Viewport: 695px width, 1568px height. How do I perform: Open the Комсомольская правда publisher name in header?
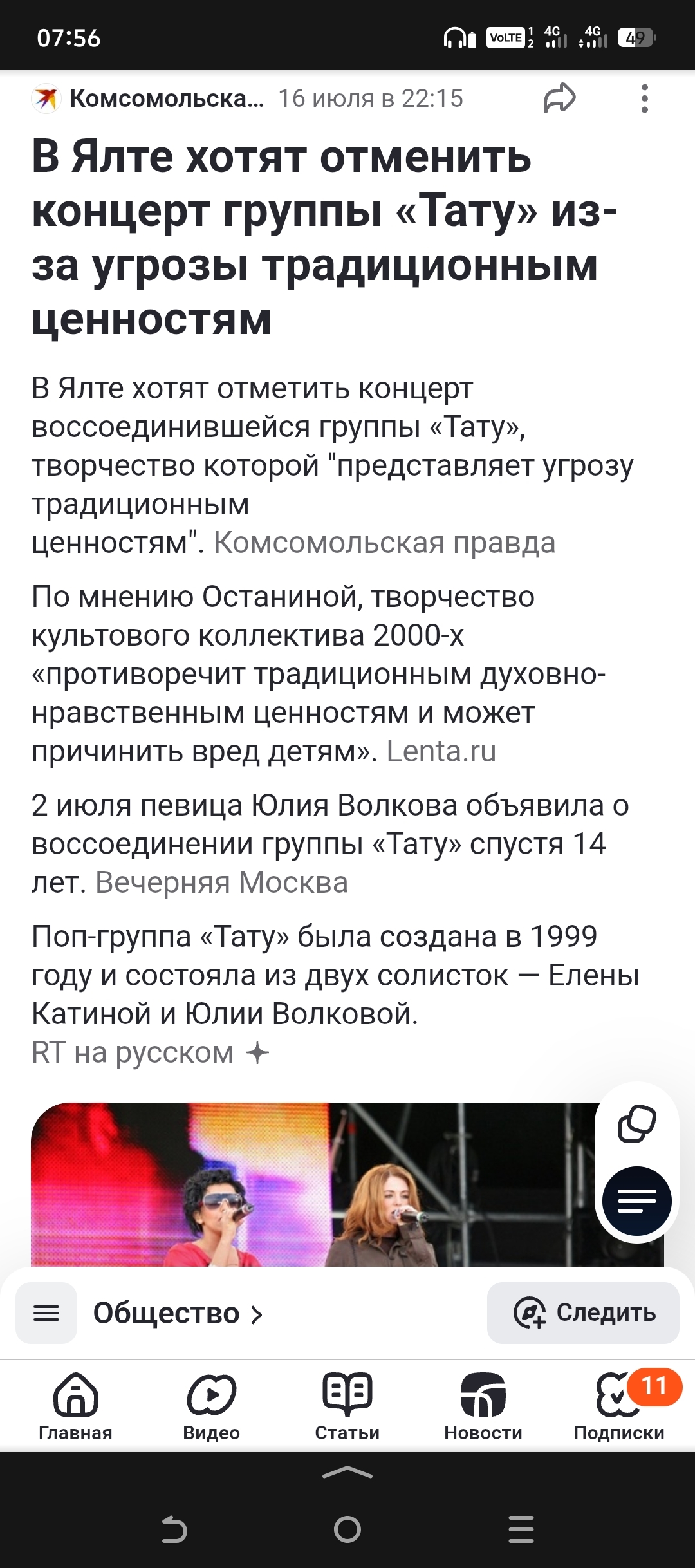point(167,98)
